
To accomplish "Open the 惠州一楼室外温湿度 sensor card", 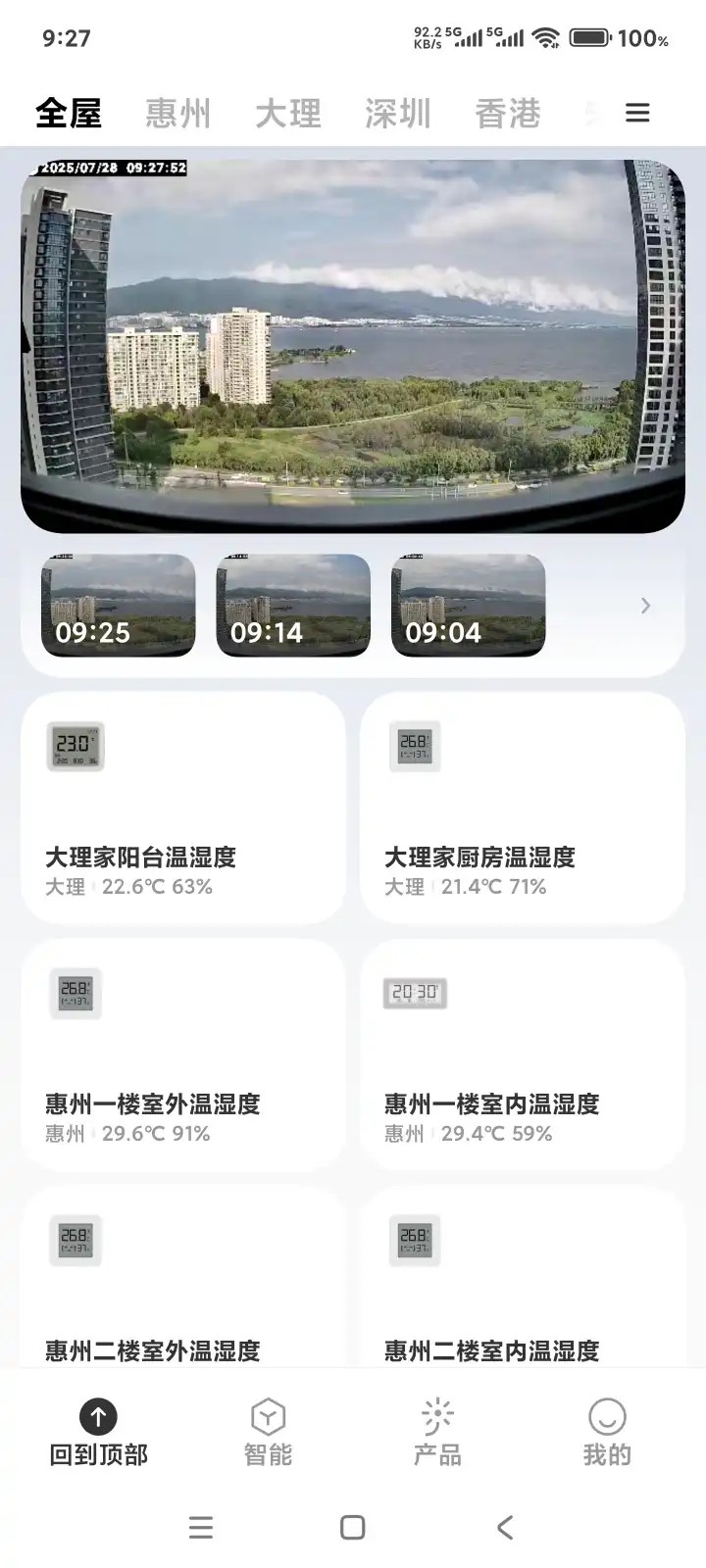I will pyautogui.click(x=183, y=1055).
